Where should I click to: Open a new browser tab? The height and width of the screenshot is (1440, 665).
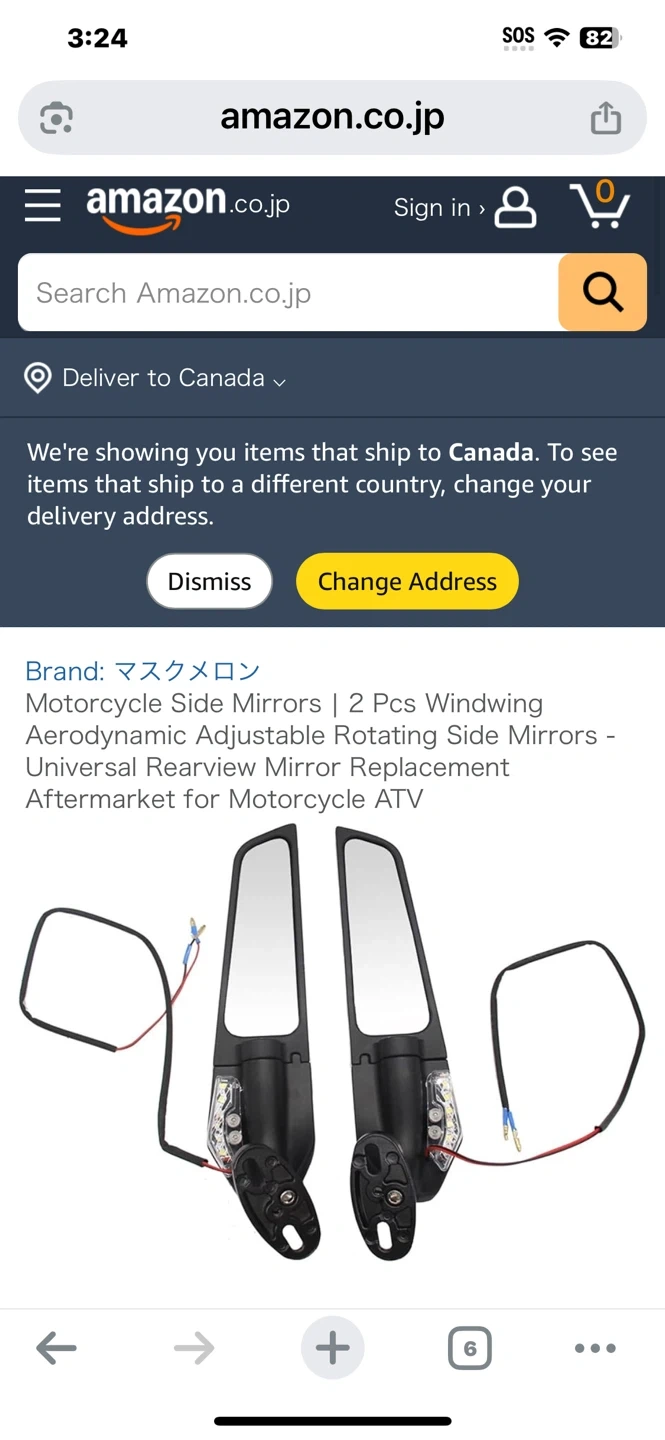point(332,1348)
